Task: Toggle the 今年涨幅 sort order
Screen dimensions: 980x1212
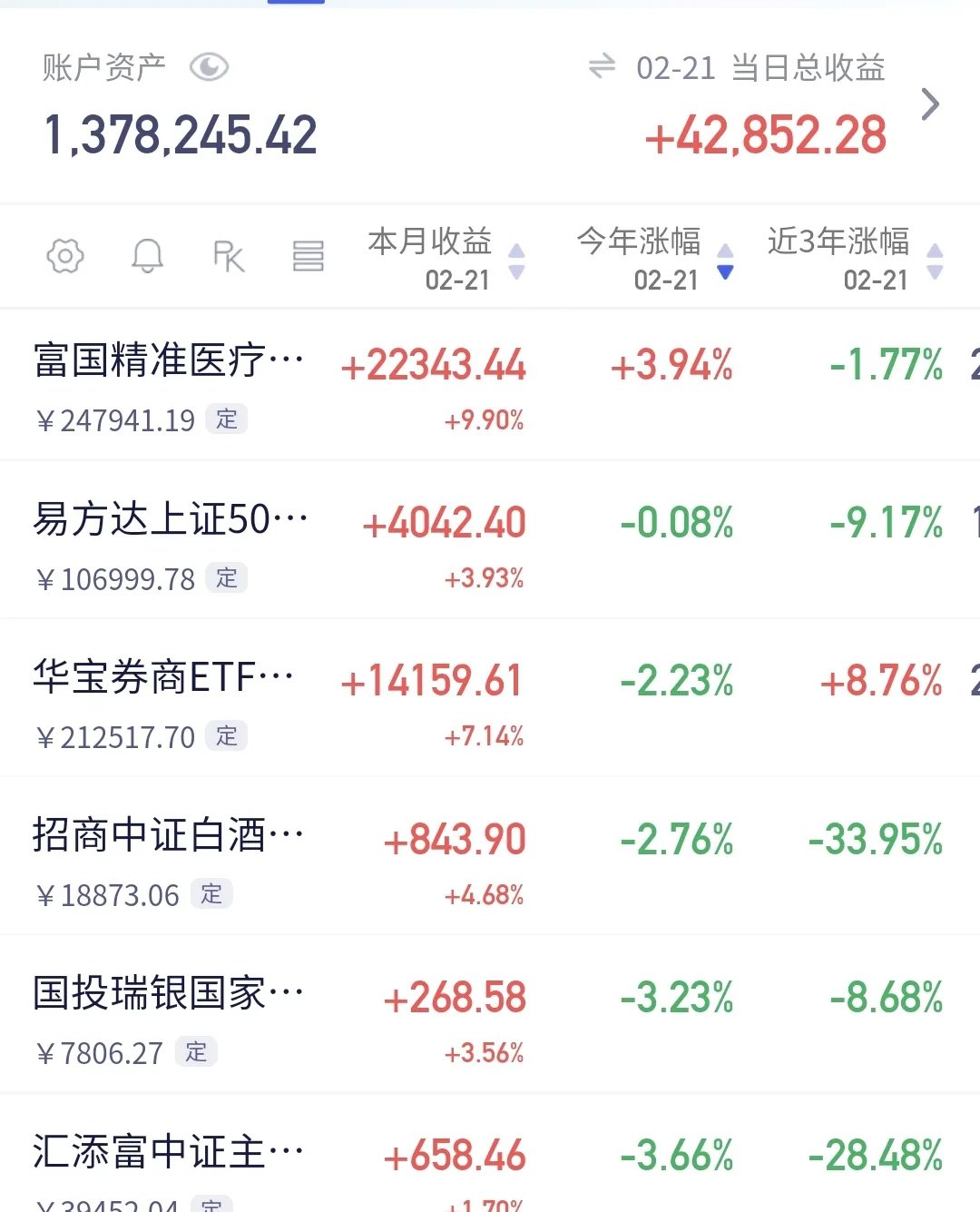Action: coord(724,271)
